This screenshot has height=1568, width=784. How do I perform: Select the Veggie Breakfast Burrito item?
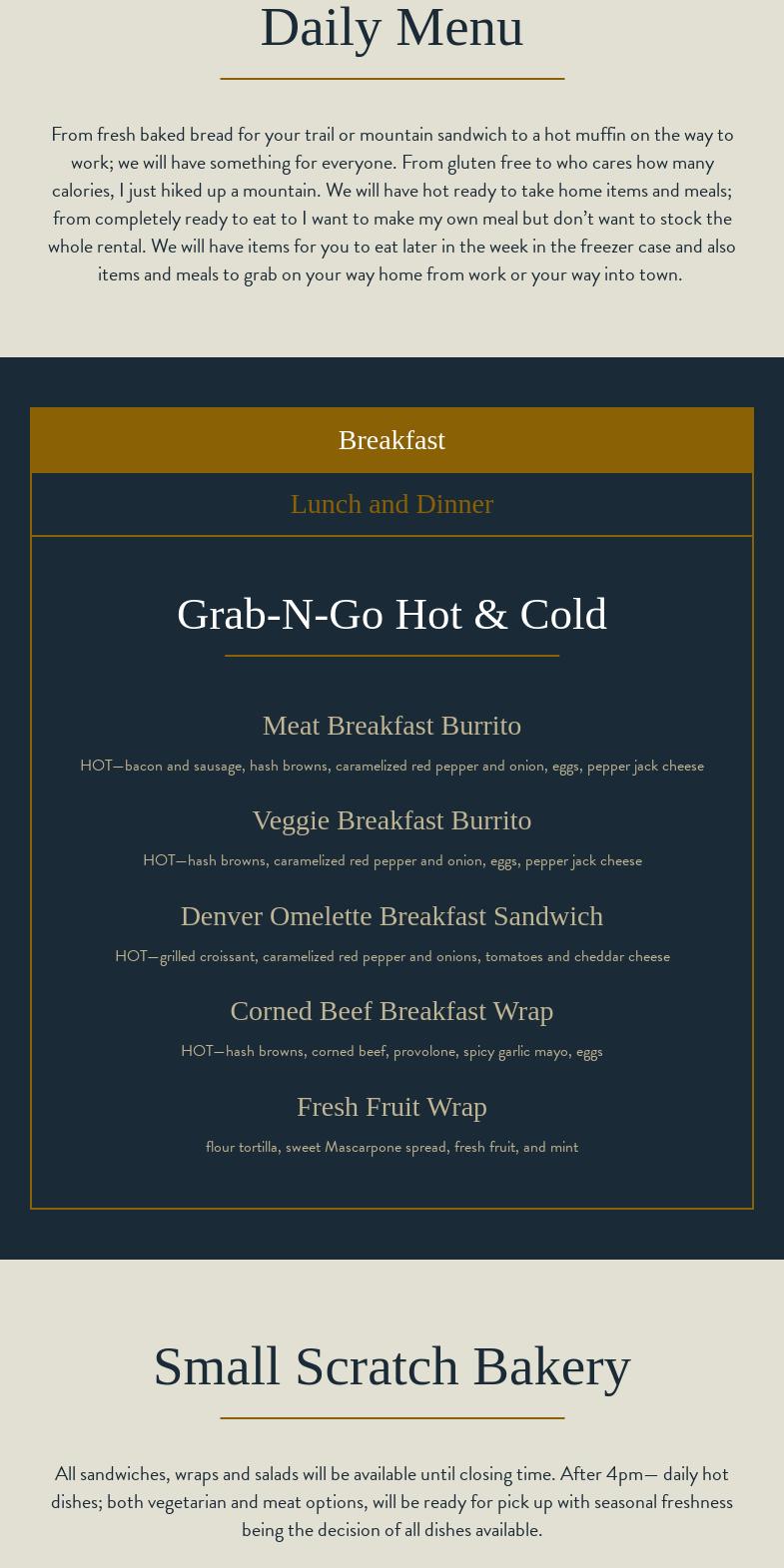click(392, 820)
